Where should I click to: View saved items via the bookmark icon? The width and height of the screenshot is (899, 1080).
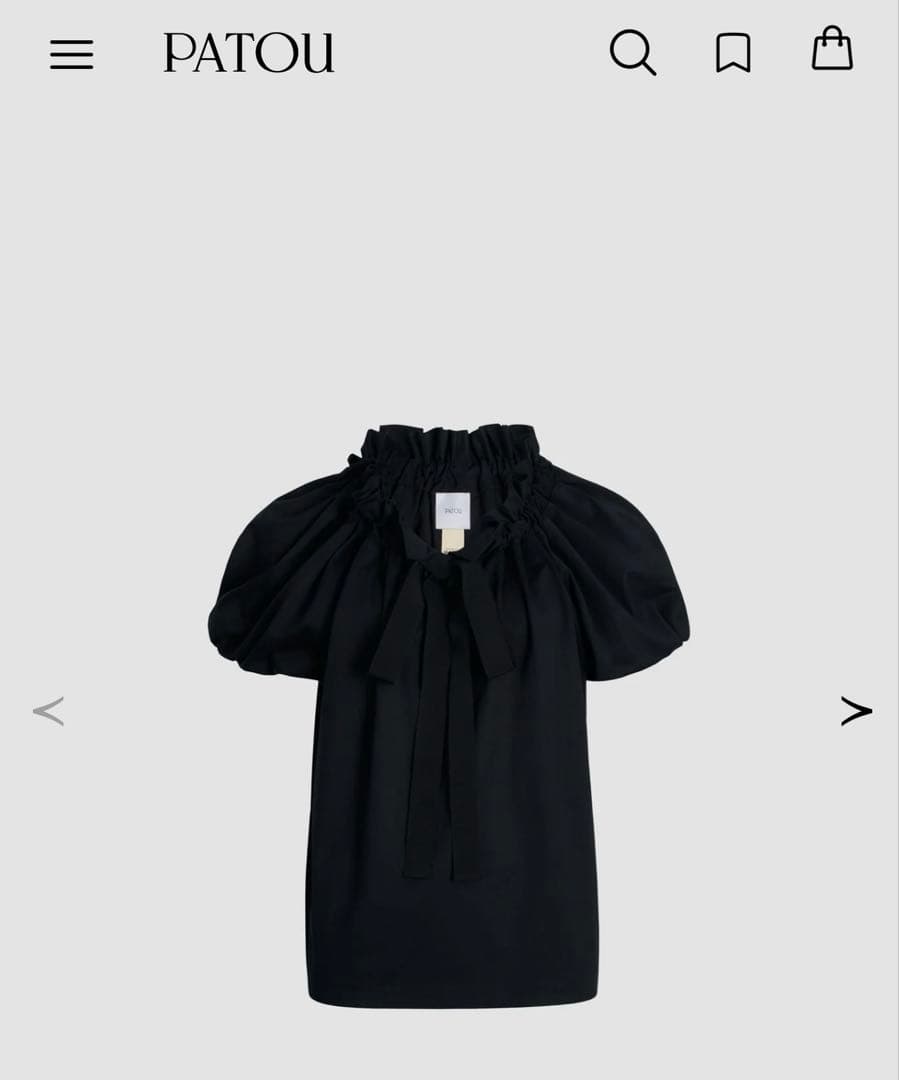coord(734,52)
